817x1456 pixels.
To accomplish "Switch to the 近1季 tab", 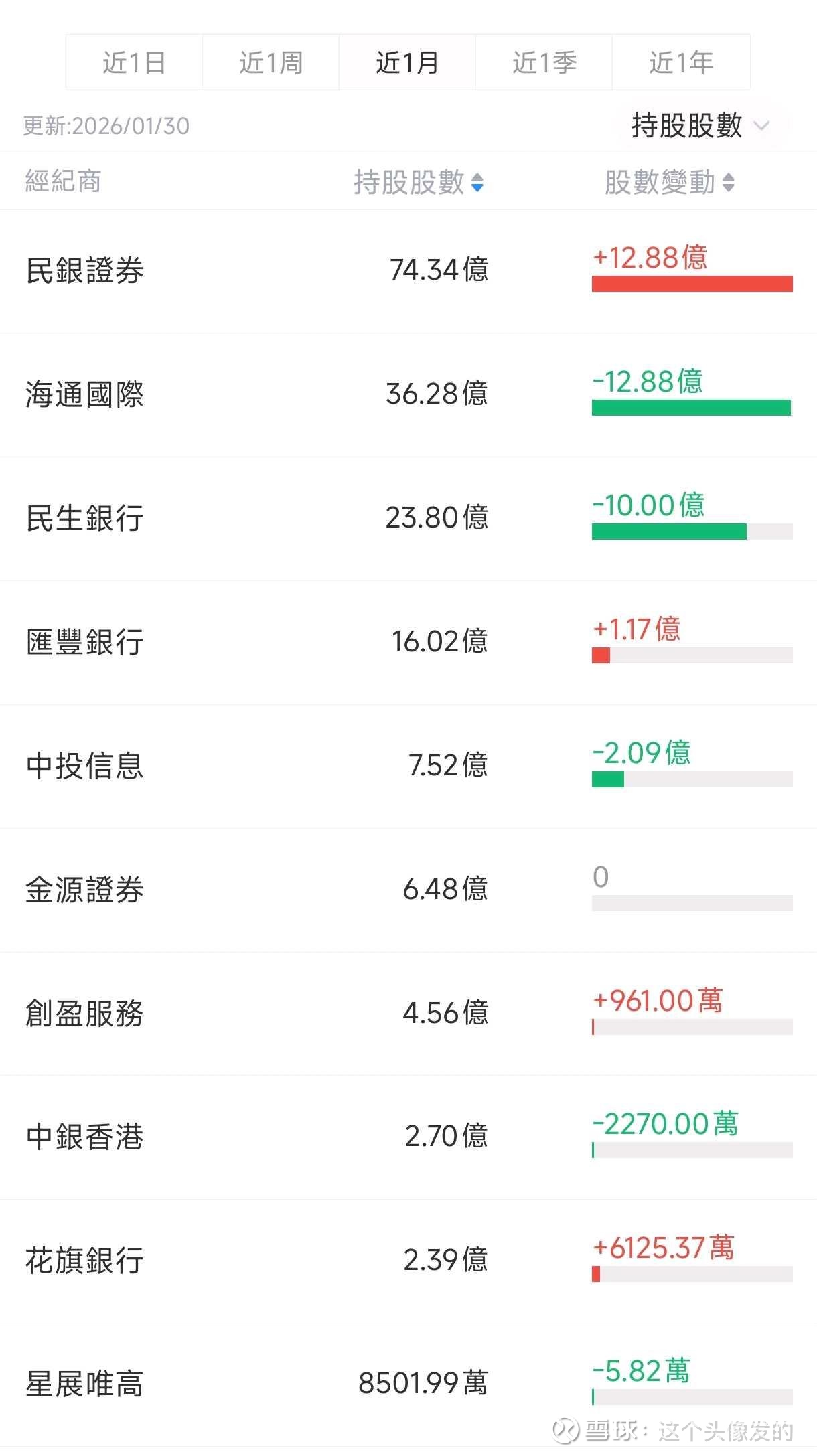I will (544, 62).
